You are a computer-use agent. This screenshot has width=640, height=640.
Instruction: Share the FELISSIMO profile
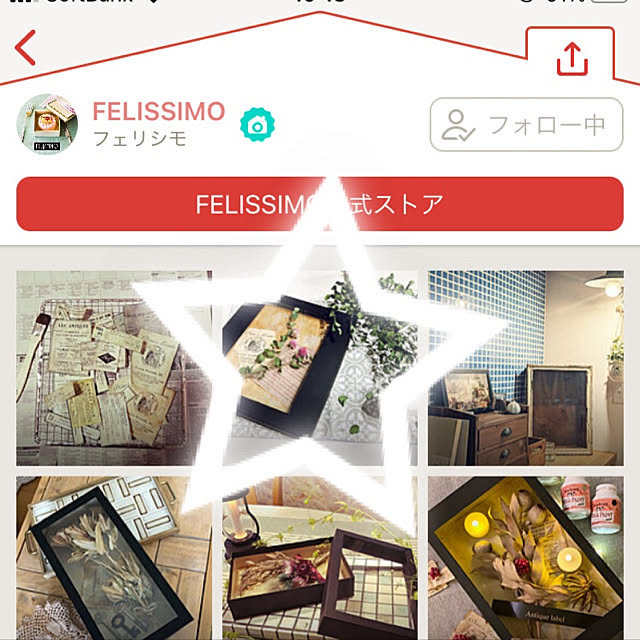pyautogui.click(x=571, y=58)
